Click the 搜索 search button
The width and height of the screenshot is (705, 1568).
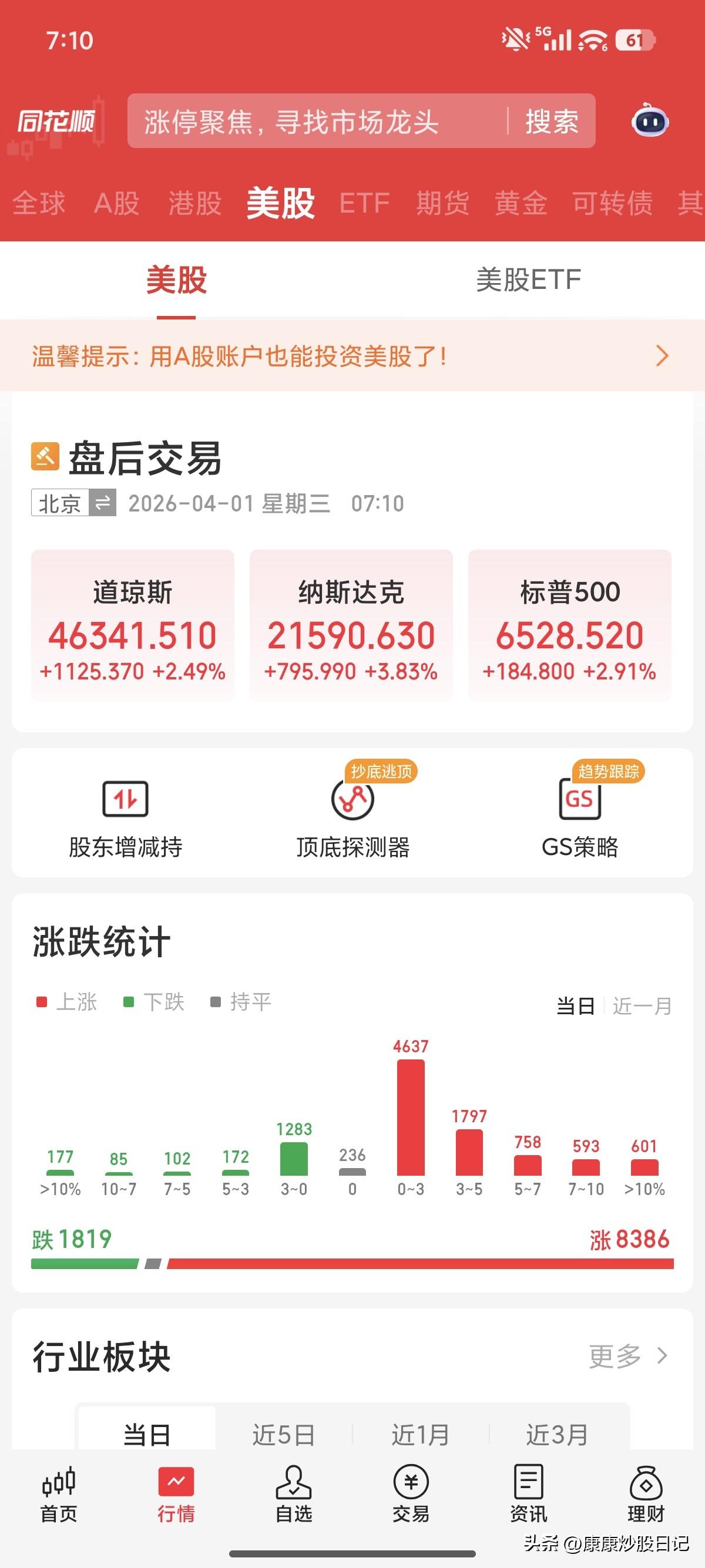[550, 122]
